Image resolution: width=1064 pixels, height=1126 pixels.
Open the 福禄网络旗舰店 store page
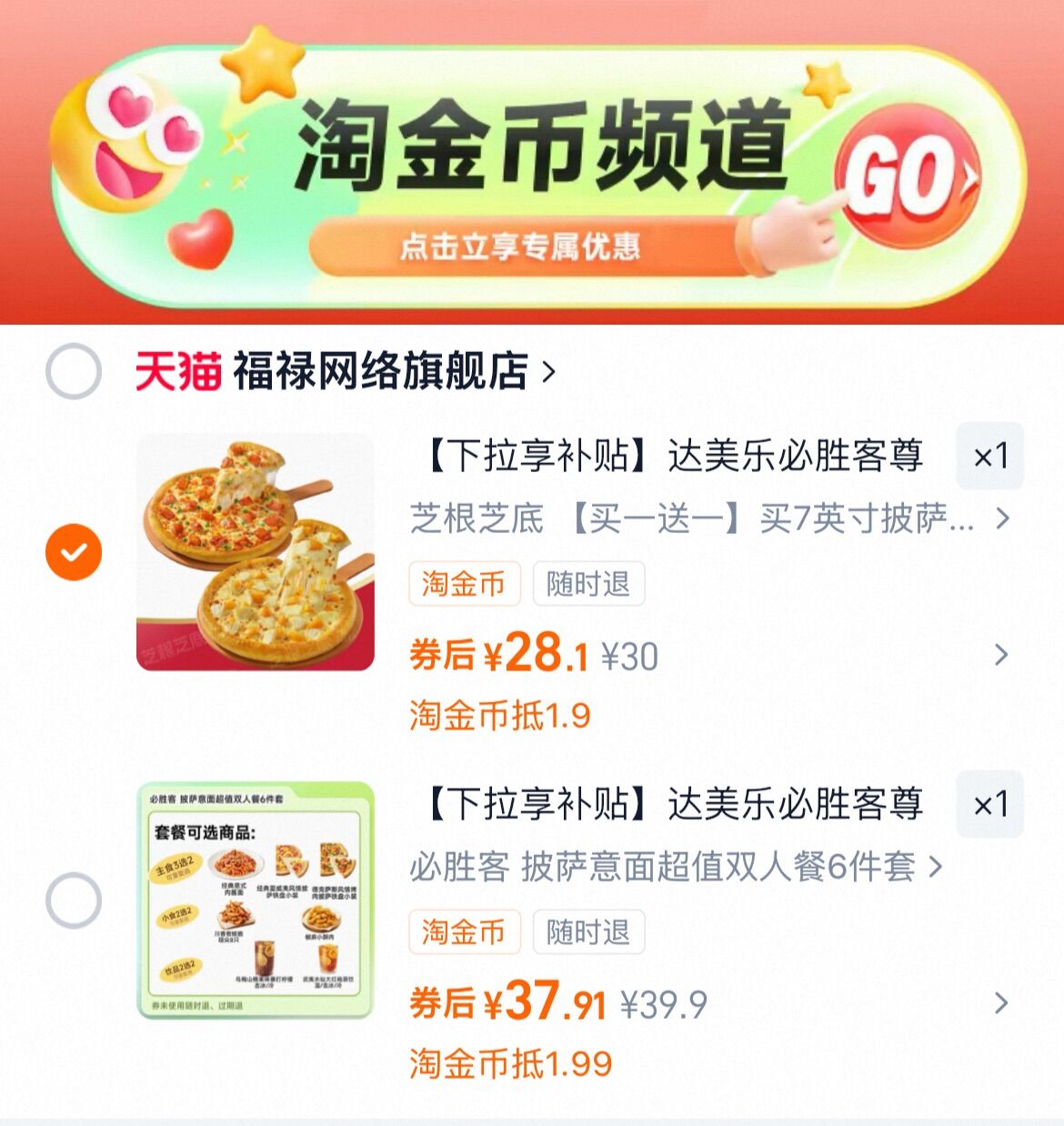pyautogui.click(x=391, y=371)
